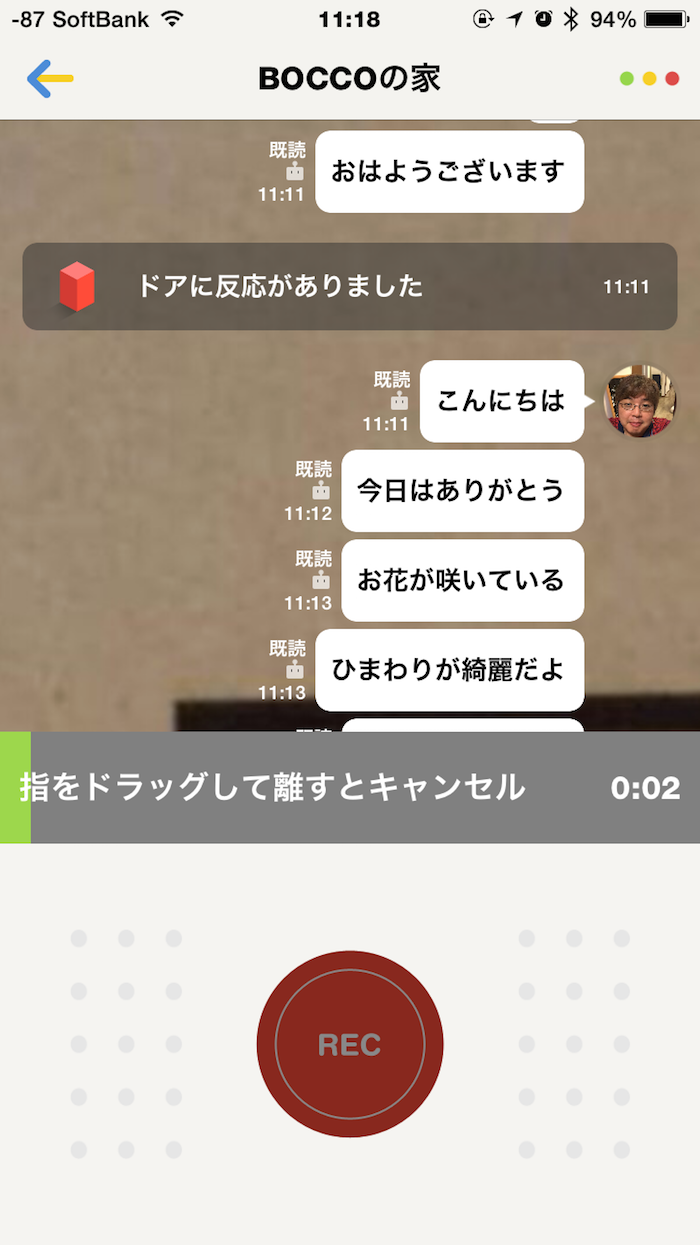Open the sender's profile photo
Screen dimensions: 700x1245
pos(639,401)
